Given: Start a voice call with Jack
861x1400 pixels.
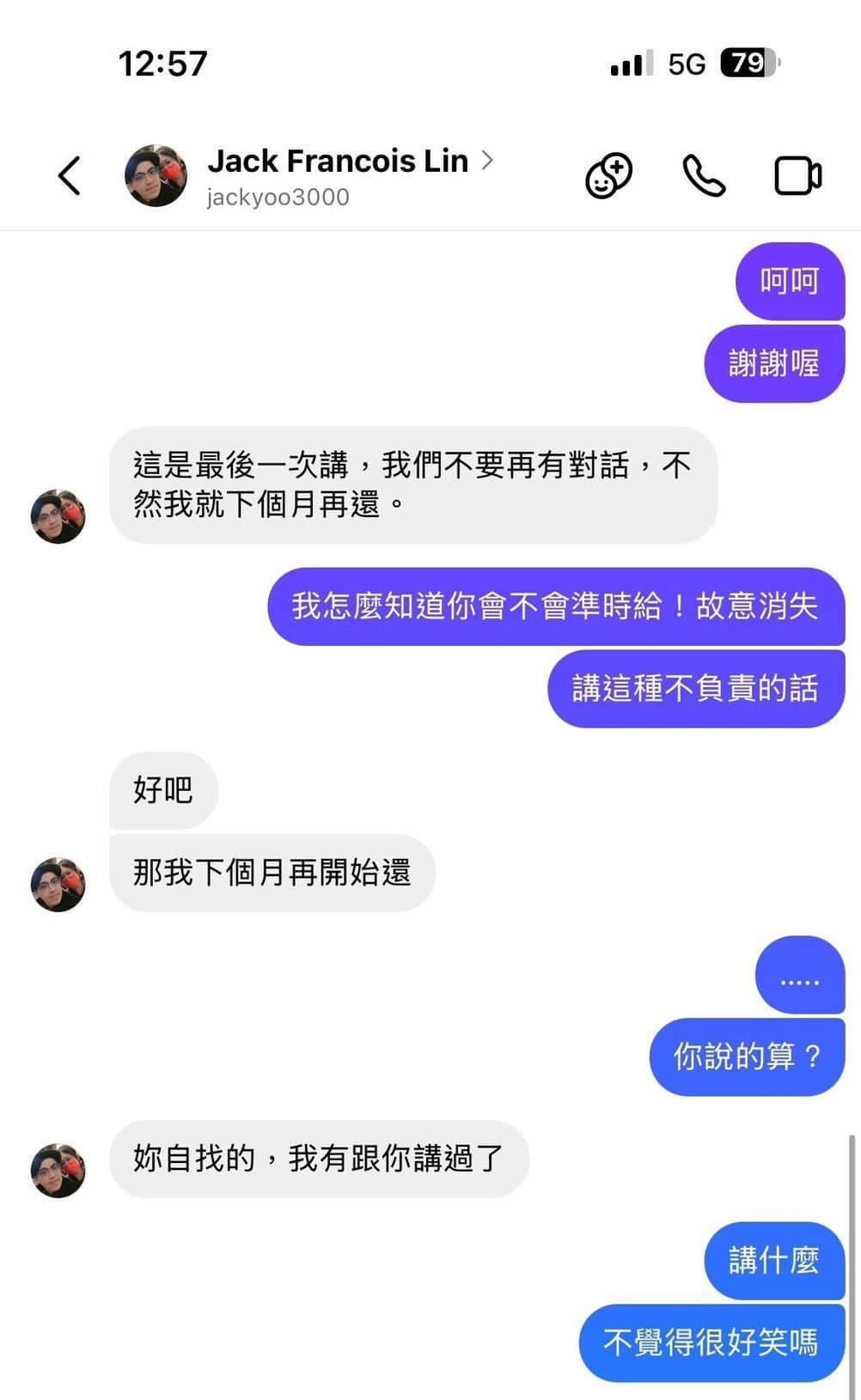Looking at the screenshot, I should click(704, 176).
